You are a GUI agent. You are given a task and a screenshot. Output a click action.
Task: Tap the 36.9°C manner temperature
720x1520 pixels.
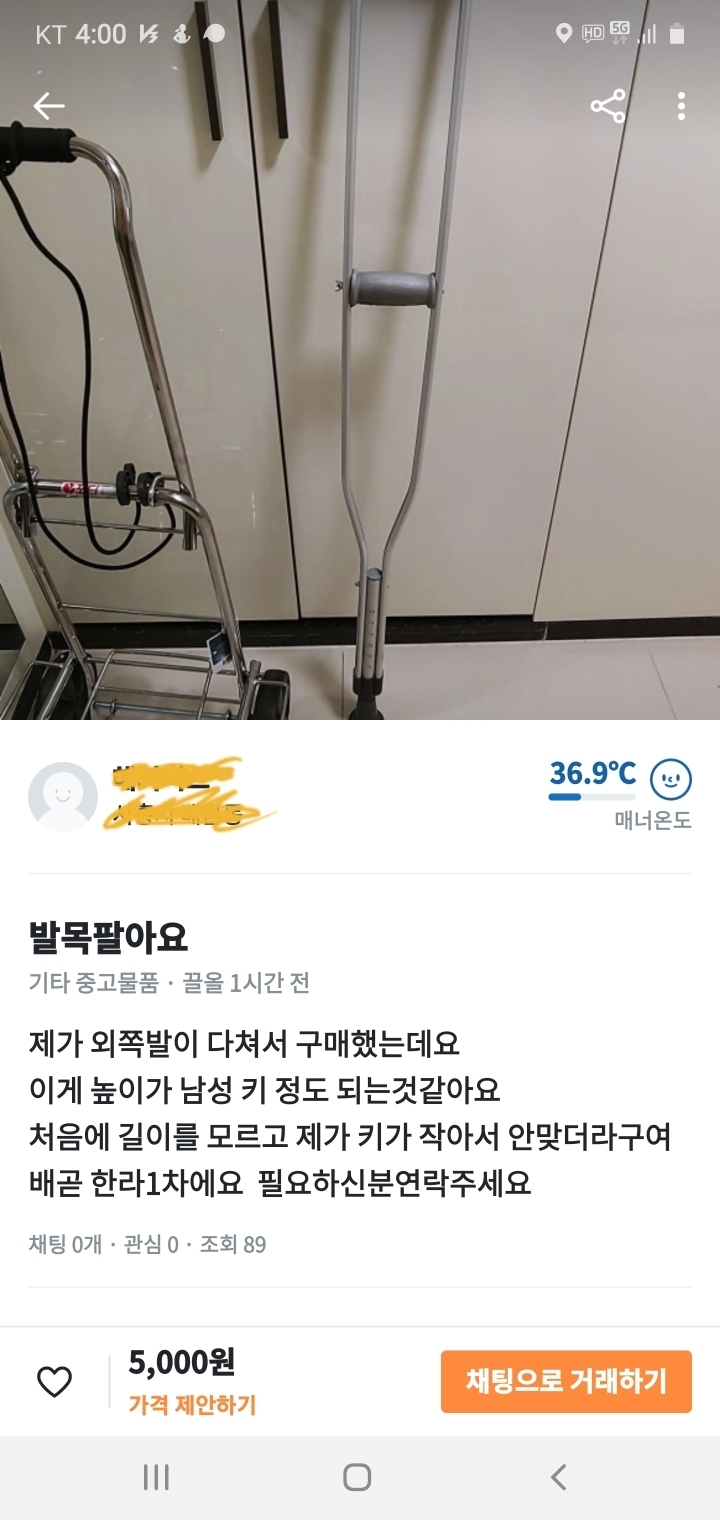pos(592,773)
